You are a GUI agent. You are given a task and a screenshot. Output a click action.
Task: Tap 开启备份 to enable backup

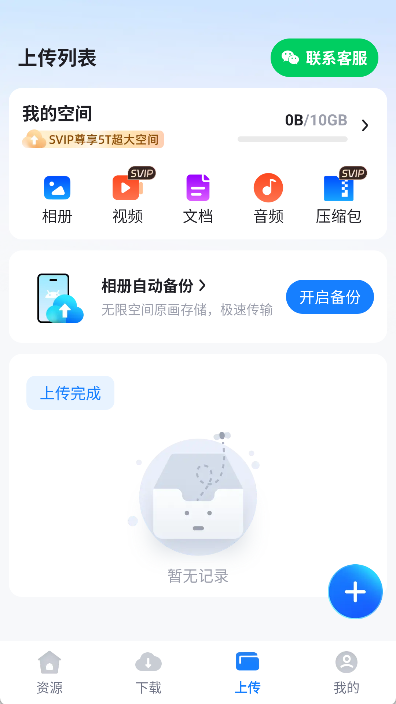[330, 297]
